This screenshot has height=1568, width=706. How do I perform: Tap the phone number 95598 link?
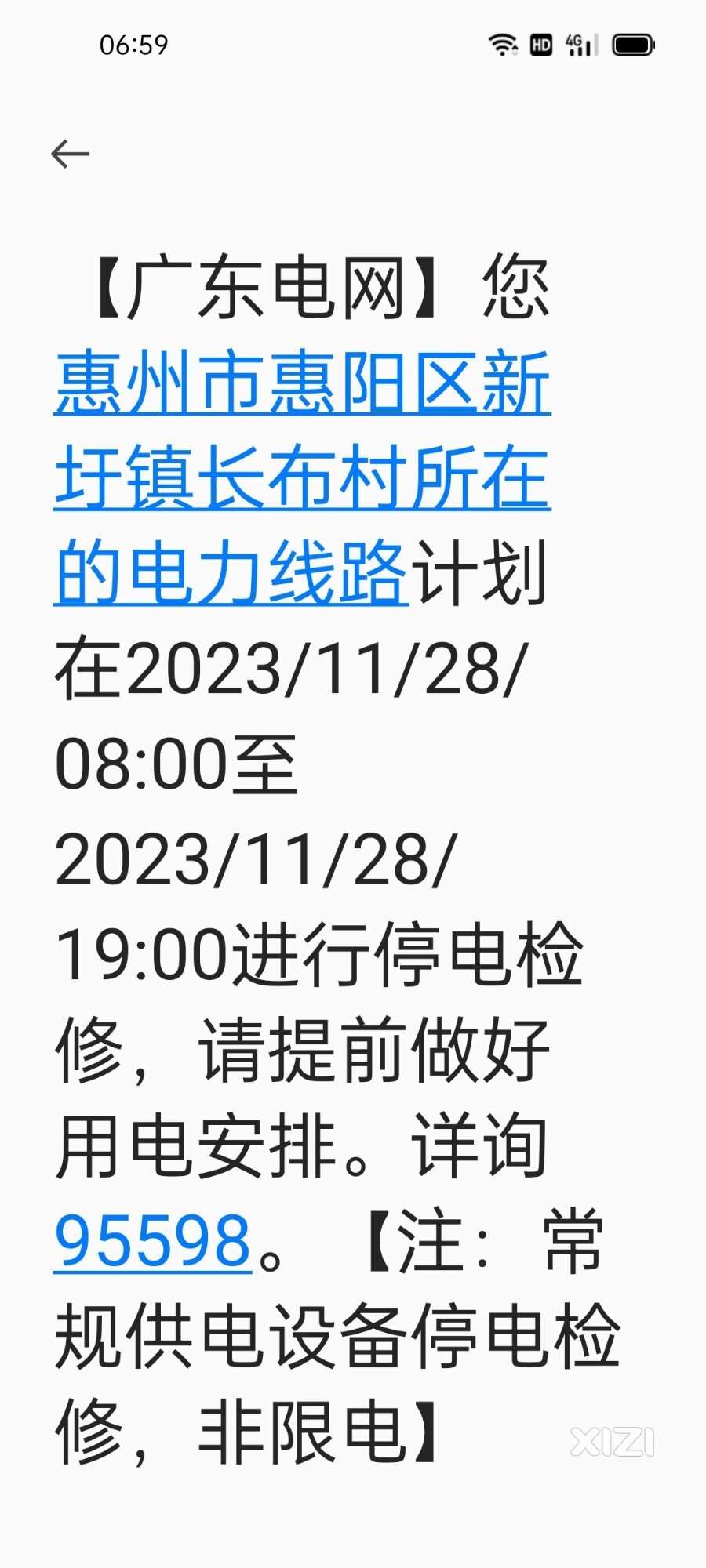click(153, 1241)
